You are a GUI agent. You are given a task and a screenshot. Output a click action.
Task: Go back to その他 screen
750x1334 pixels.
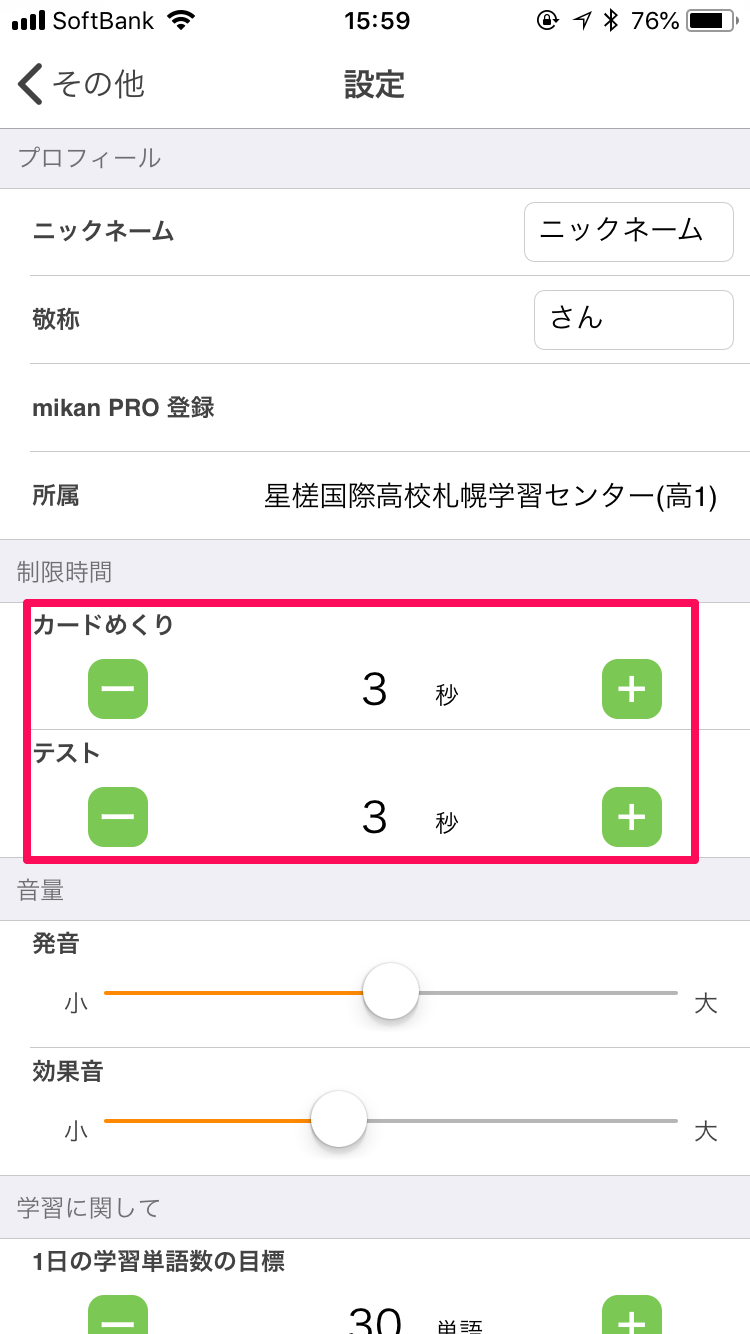coord(82,84)
